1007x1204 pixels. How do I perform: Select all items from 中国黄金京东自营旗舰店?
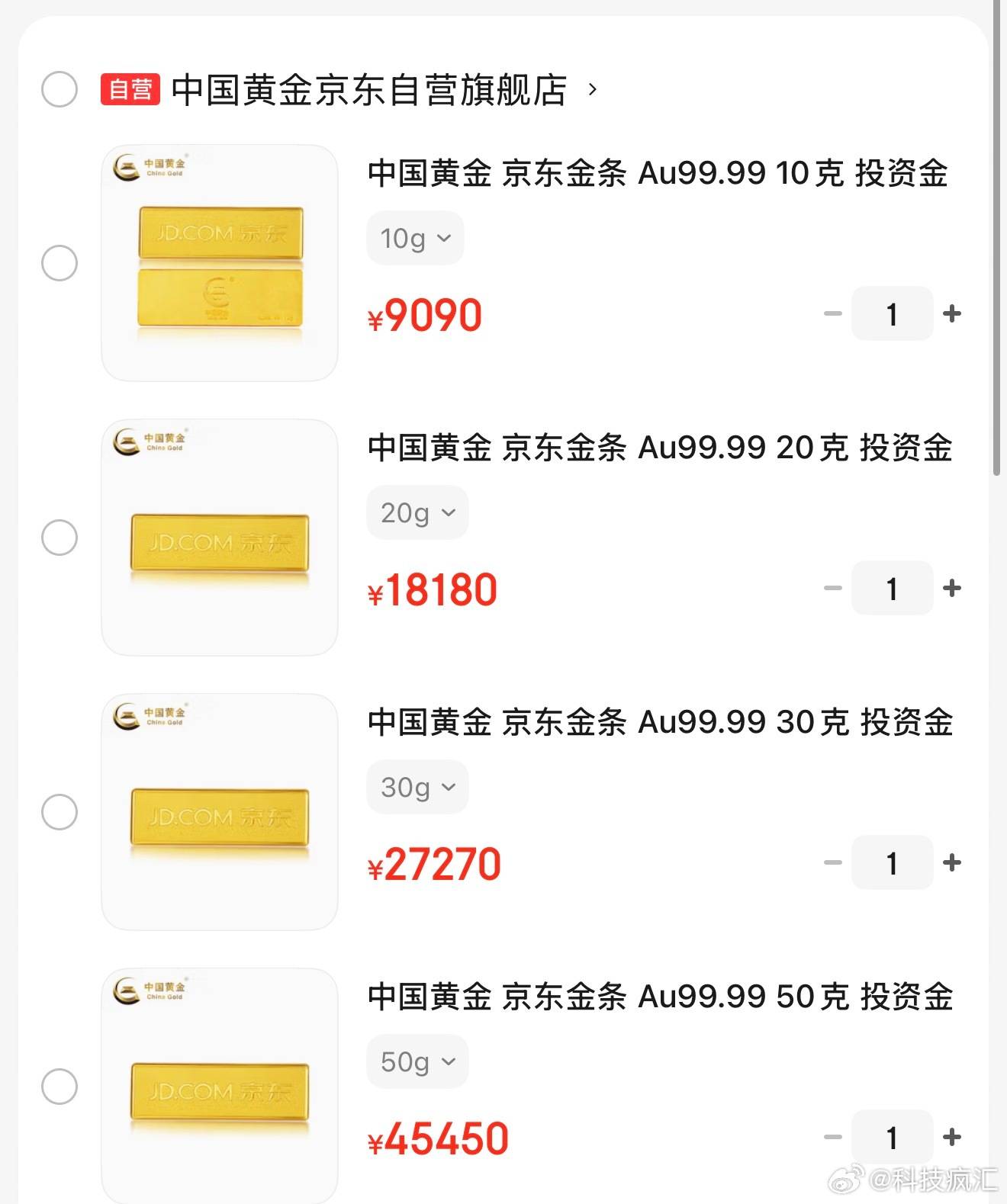[60, 90]
